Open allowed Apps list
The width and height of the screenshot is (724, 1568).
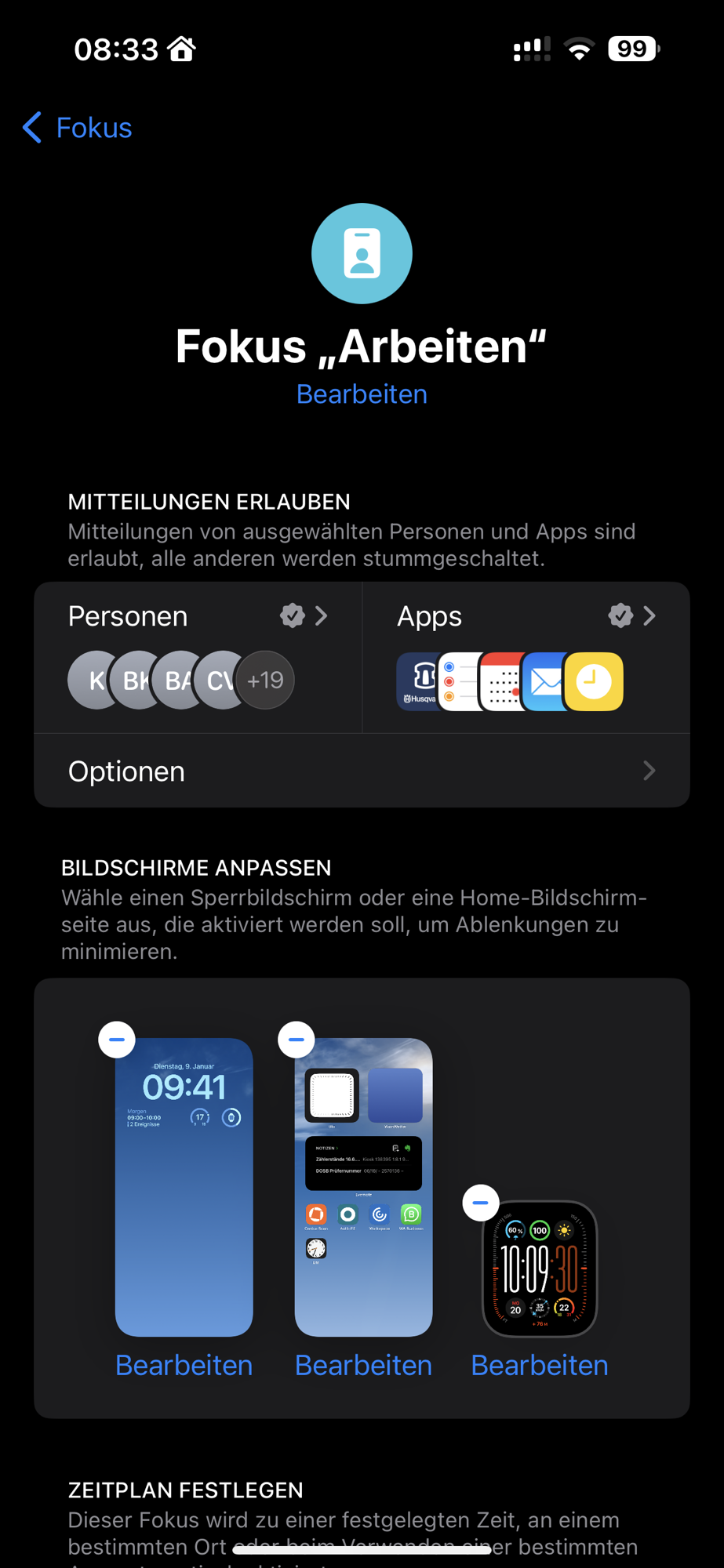[x=526, y=657]
